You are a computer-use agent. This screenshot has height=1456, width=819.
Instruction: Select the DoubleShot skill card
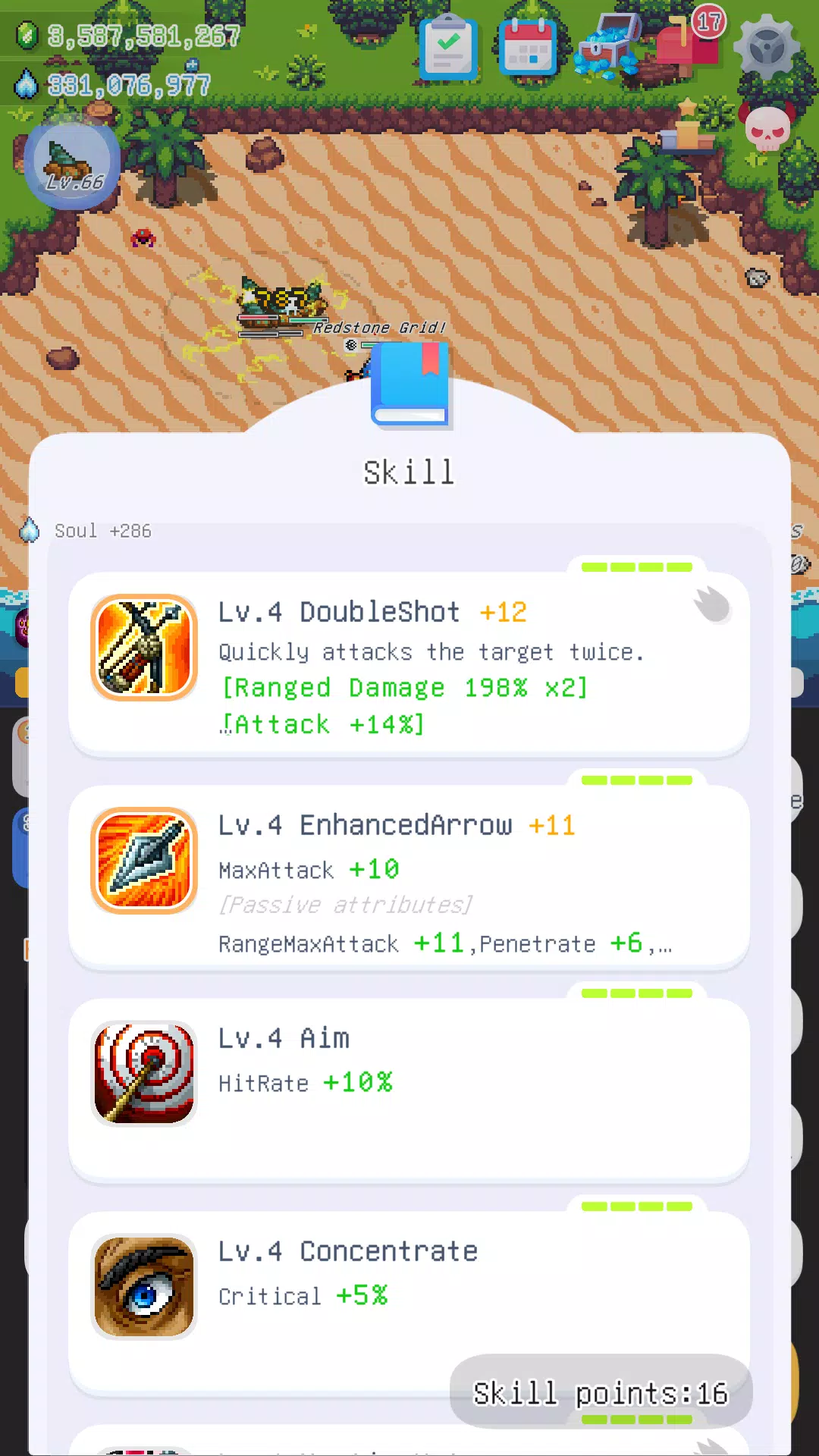(409, 664)
